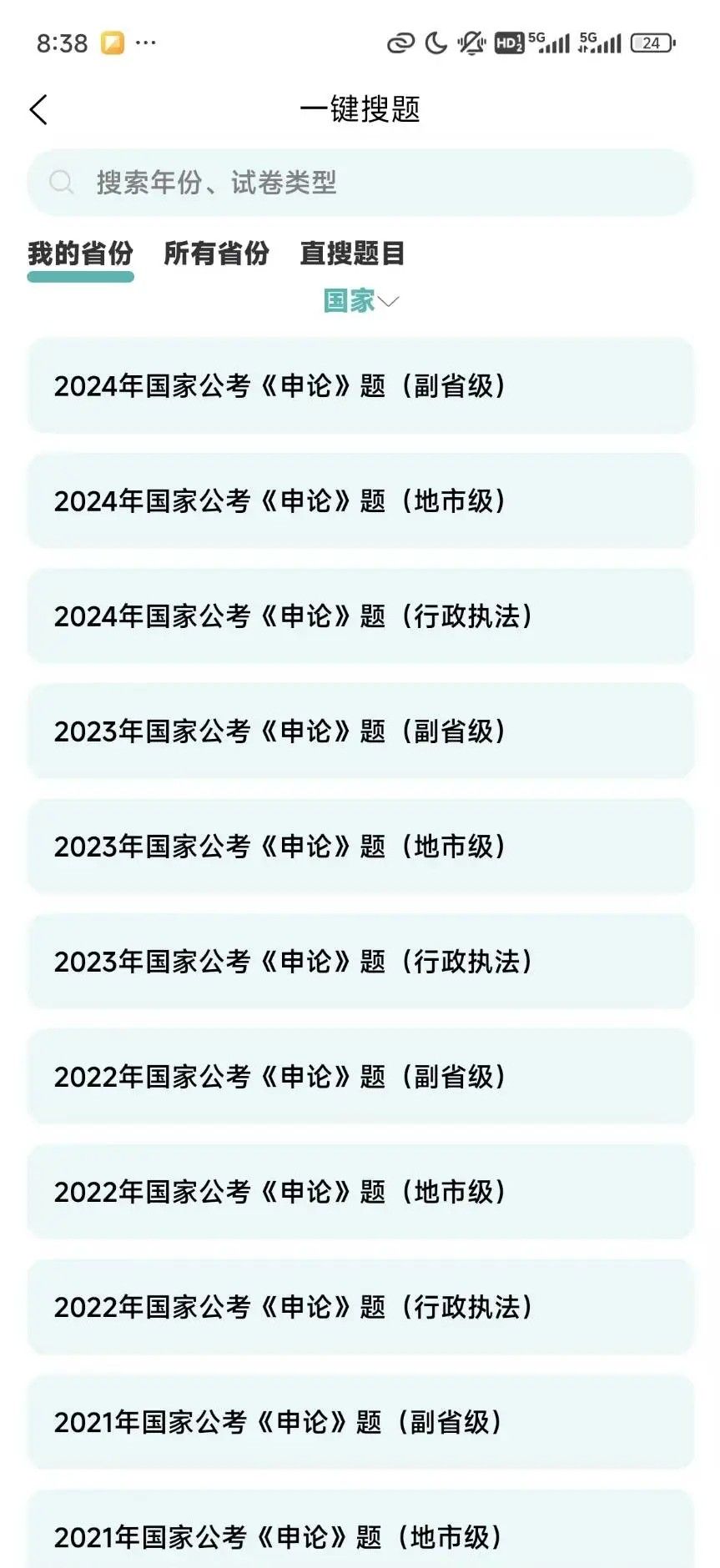720x1568 pixels.
Task: Open 2022年国家公考《申论》题（行政执法）
Action: click(360, 1306)
